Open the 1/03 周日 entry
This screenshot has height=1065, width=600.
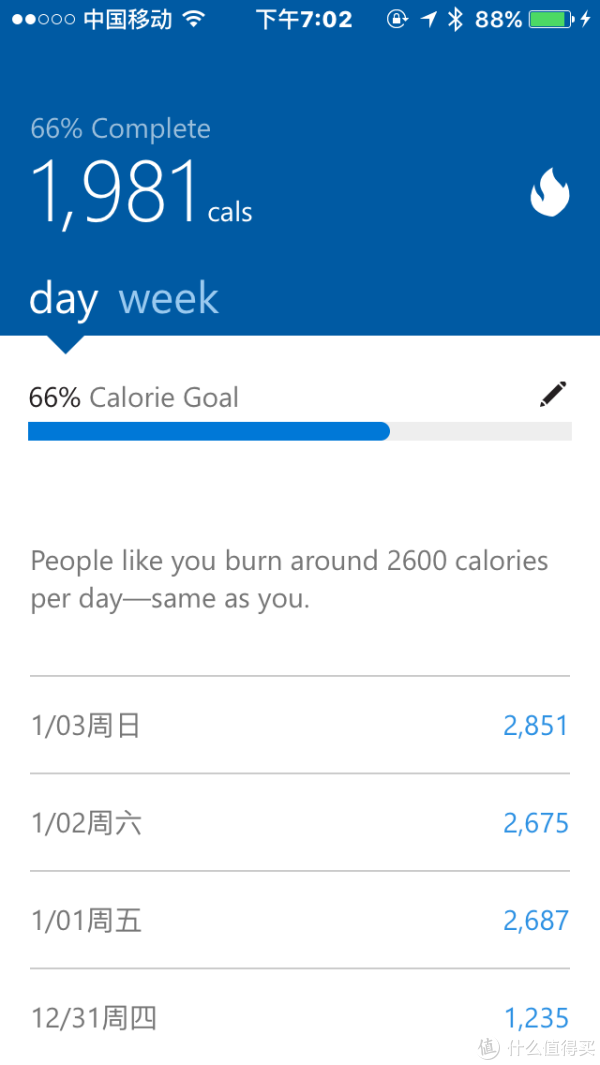pos(300,725)
